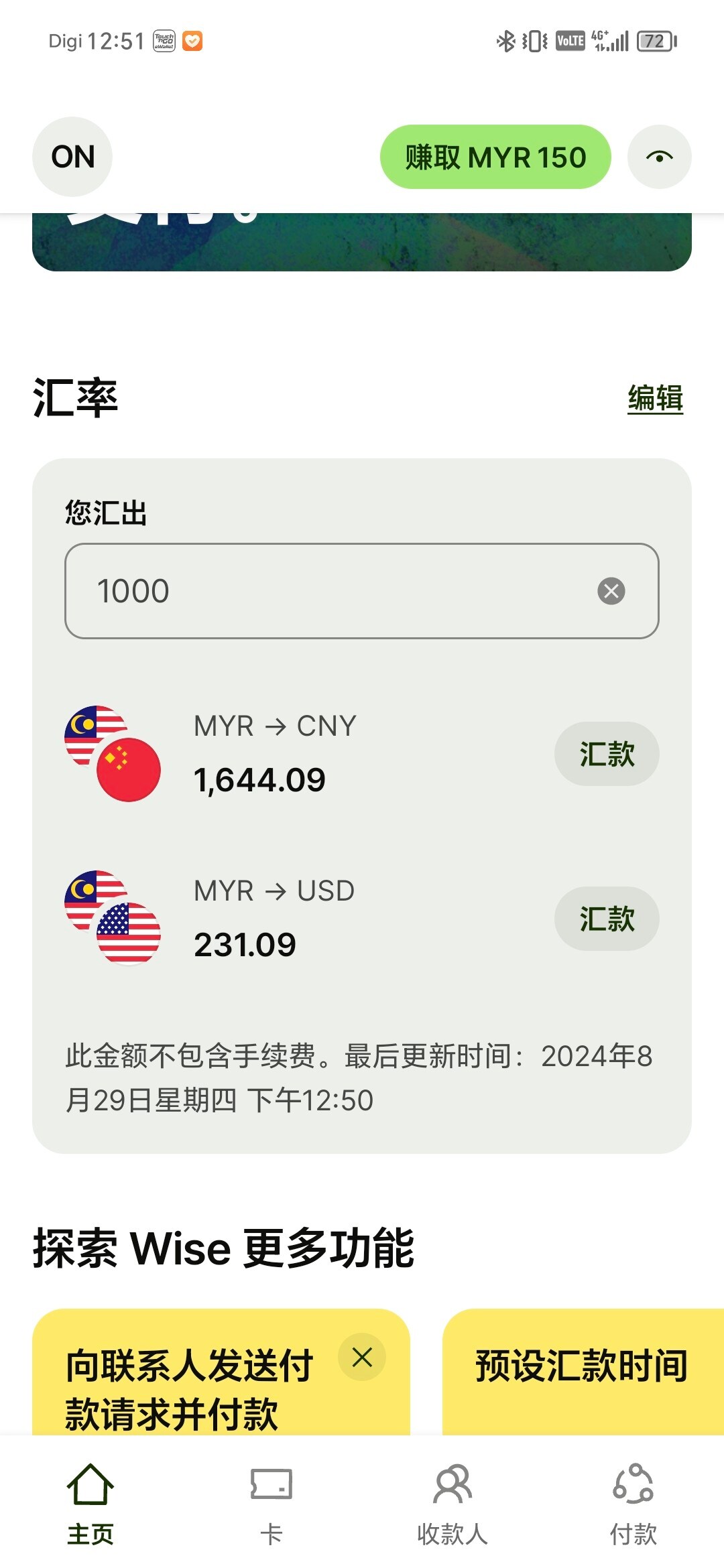Image resolution: width=724 pixels, height=1568 pixels.
Task: Open the 预设汇款时间 card
Action: click(x=583, y=1372)
